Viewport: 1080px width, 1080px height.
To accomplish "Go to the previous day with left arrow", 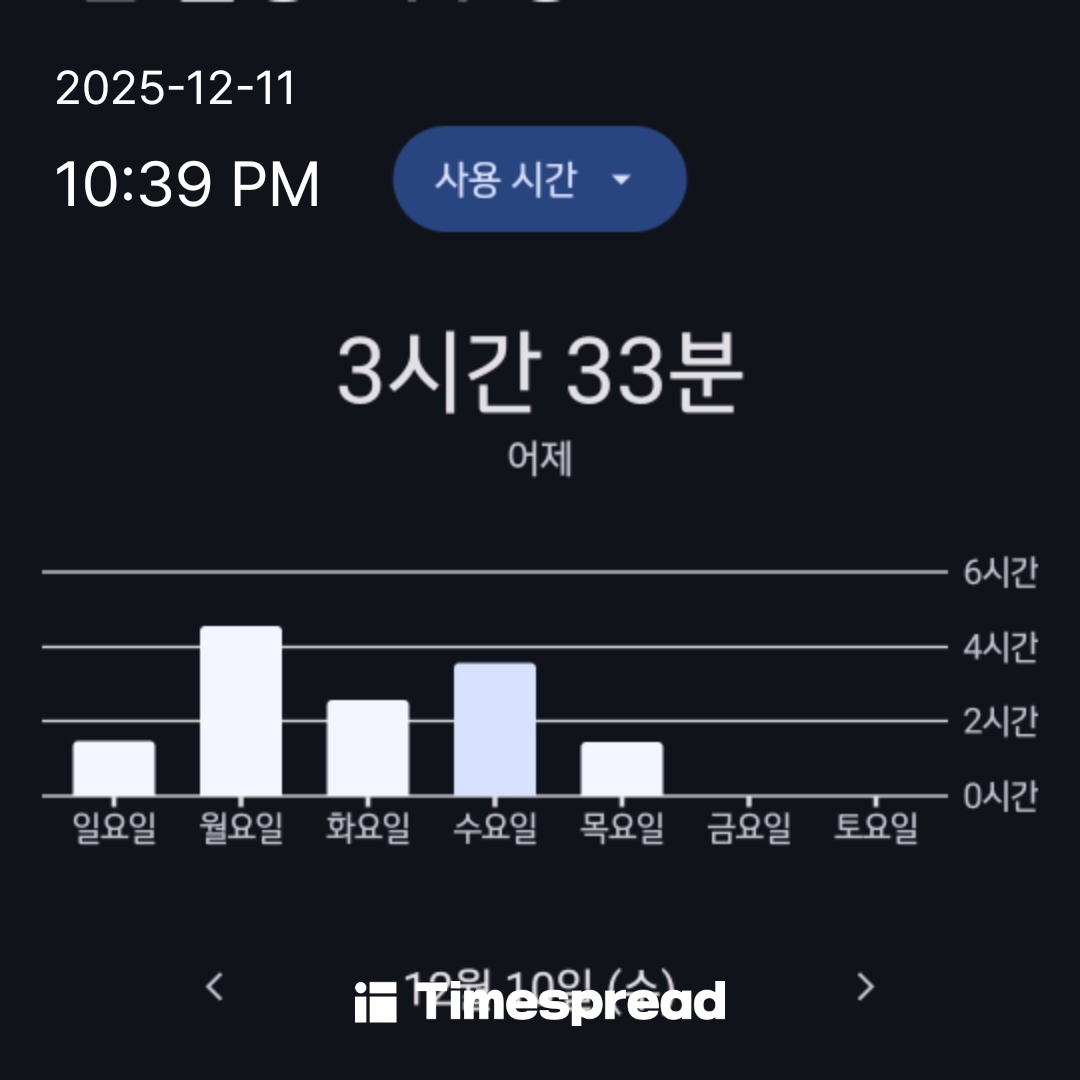I will pos(214,987).
